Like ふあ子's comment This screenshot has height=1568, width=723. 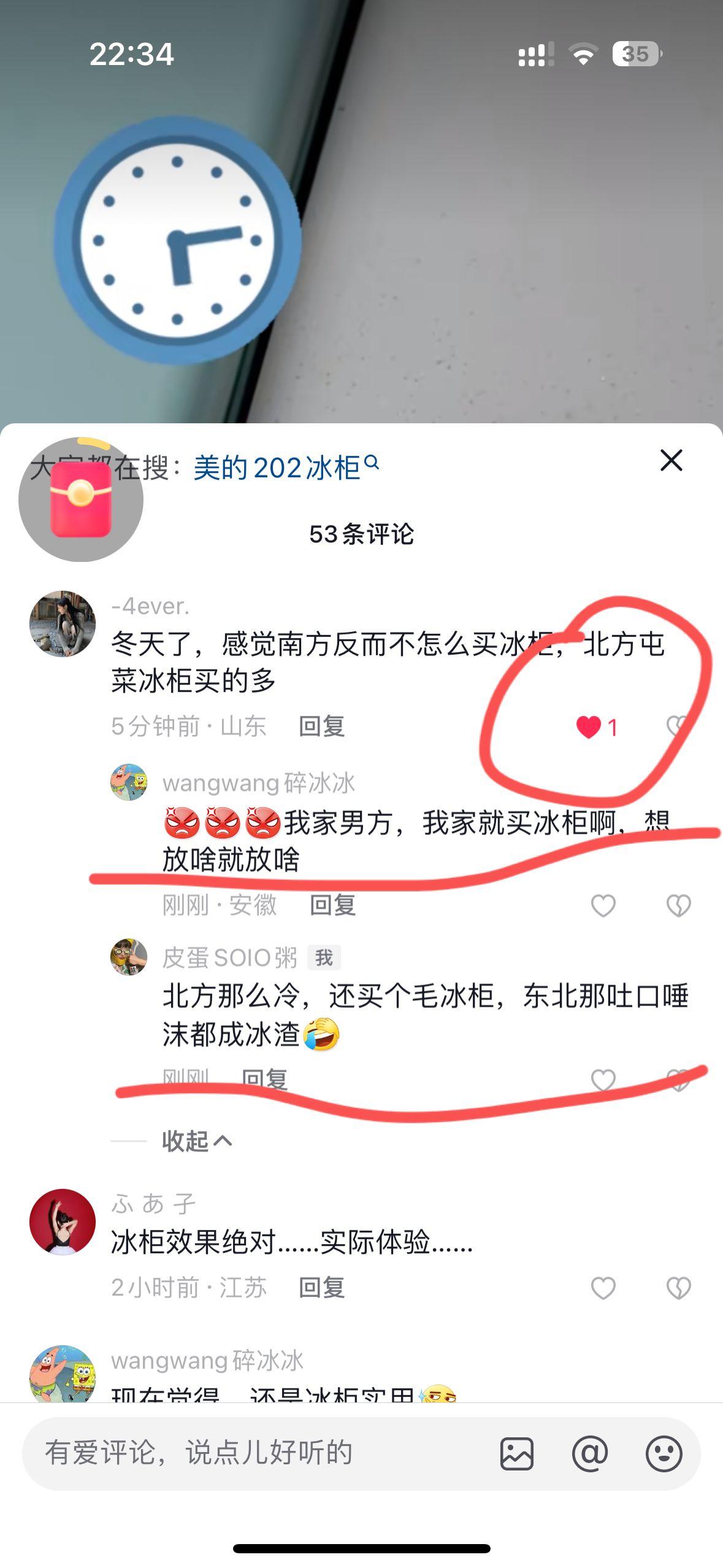603,1288
